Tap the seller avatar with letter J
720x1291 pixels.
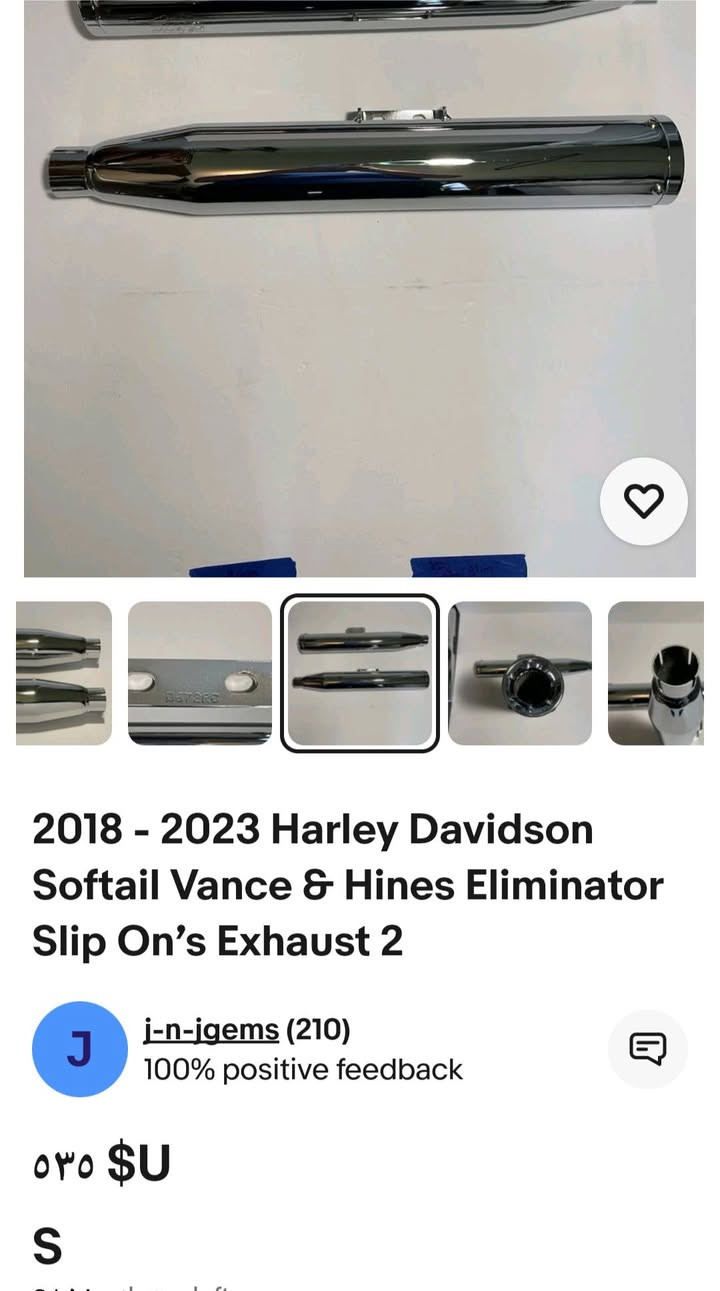tap(80, 1048)
